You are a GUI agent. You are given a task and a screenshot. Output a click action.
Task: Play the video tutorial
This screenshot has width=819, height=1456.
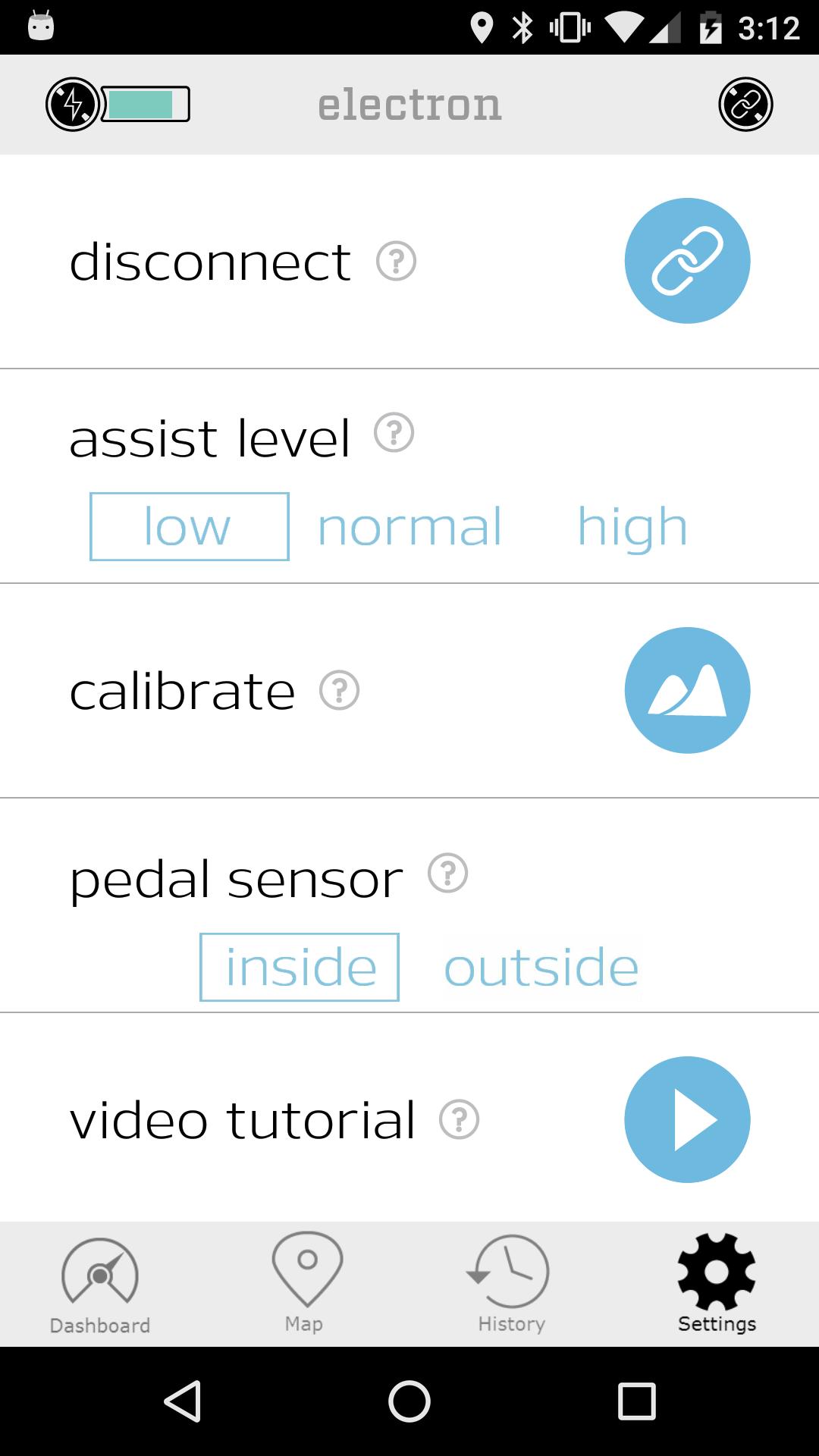[x=687, y=1119]
